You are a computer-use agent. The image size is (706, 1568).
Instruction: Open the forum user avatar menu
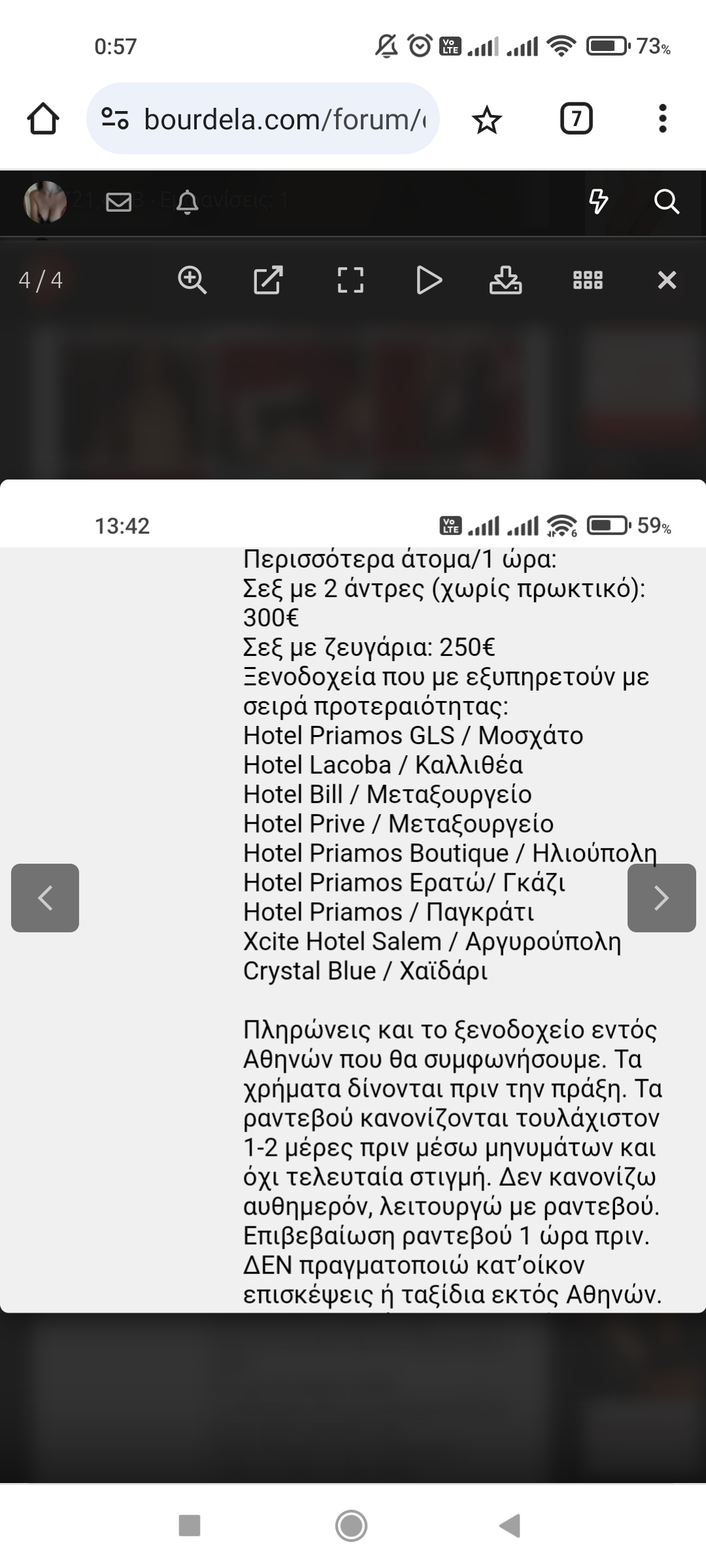click(x=44, y=202)
